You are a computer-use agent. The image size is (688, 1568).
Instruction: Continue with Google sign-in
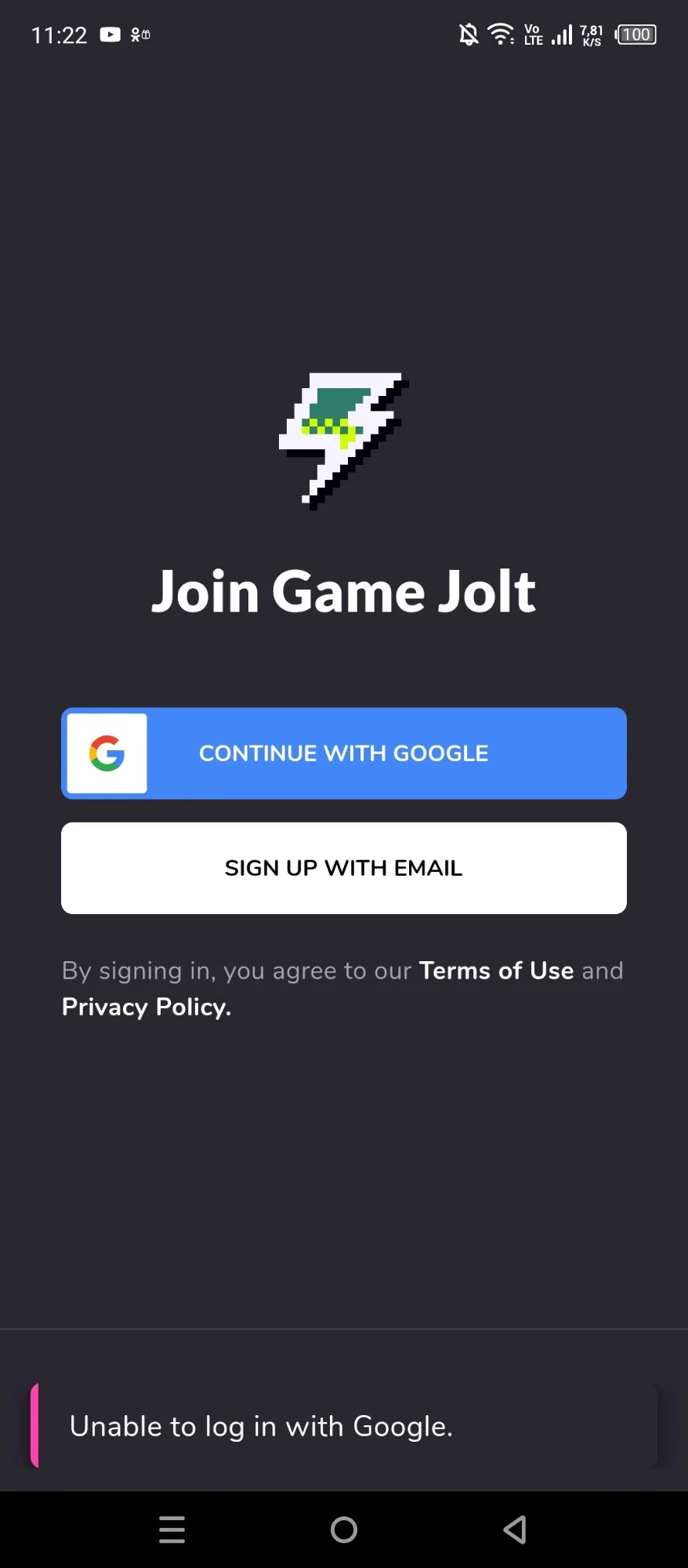pyautogui.click(x=343, y=753)
